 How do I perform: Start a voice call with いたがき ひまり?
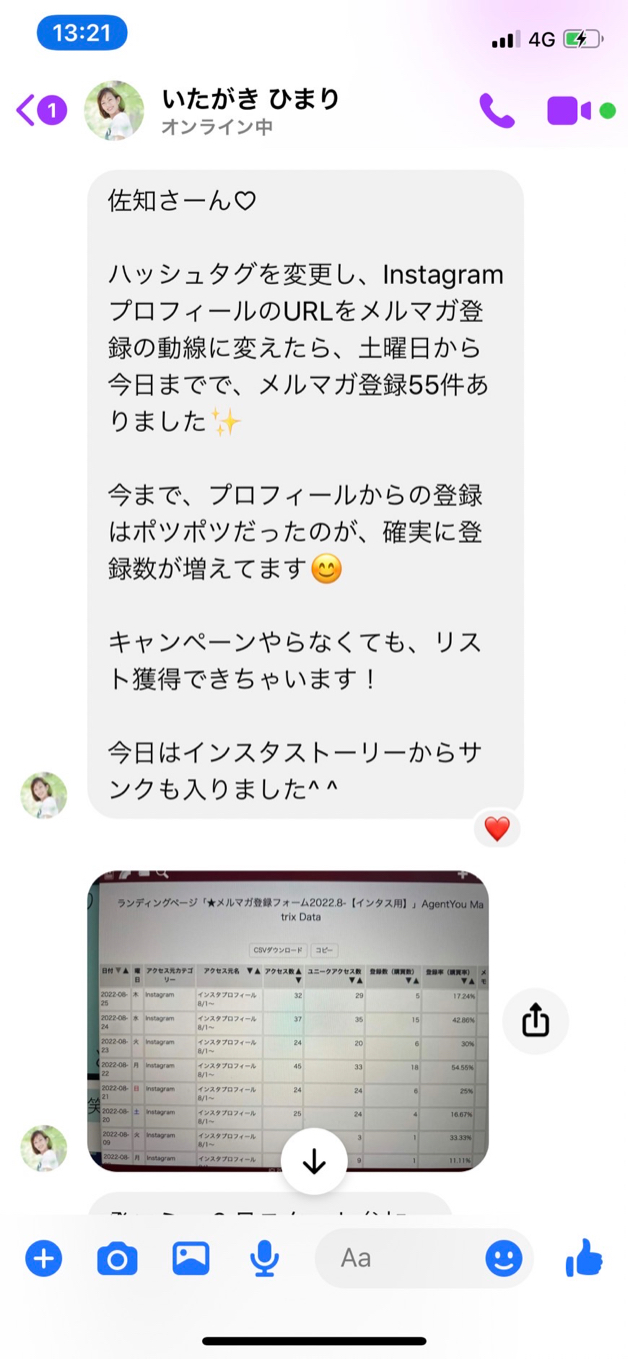click(497, 110)
